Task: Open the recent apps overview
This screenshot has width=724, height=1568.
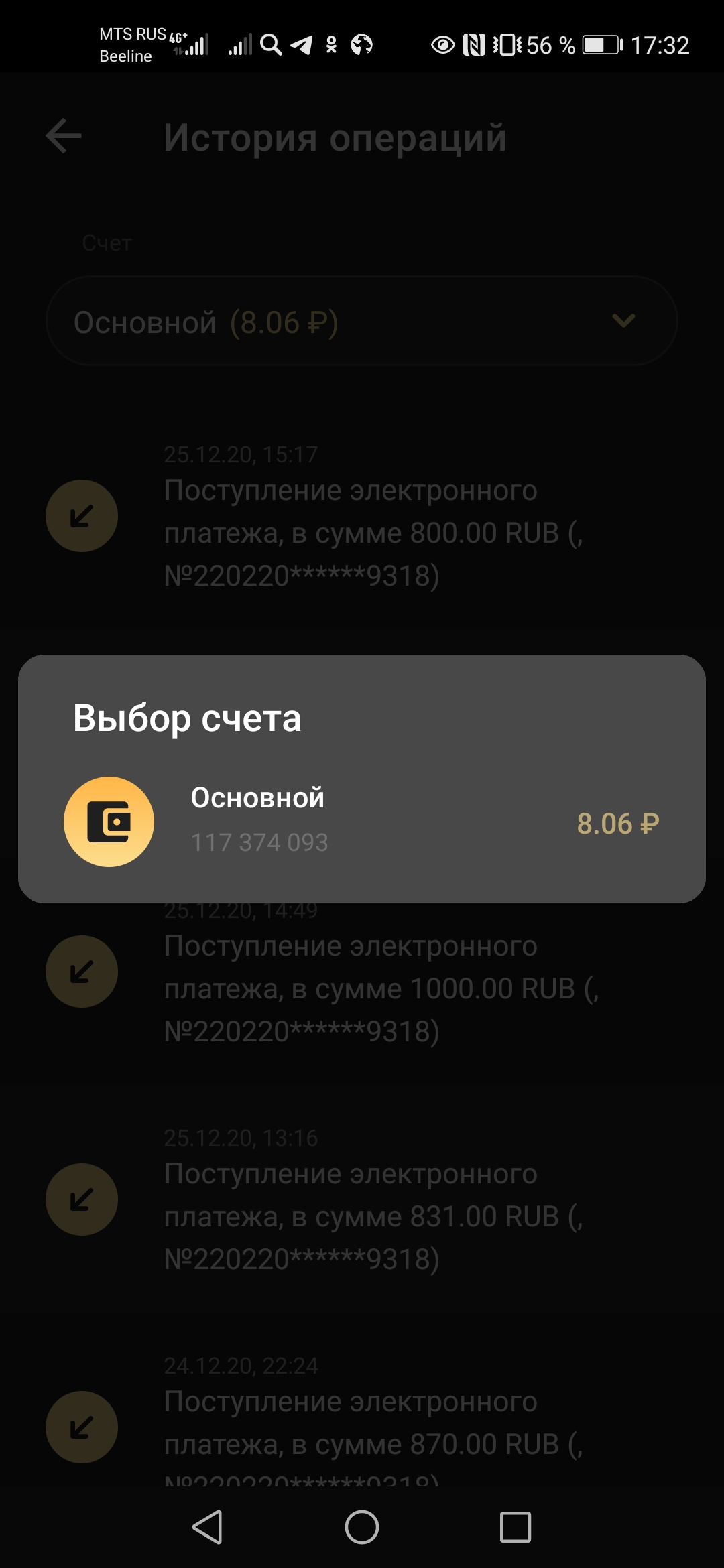Action: [x=515, y=1527]
